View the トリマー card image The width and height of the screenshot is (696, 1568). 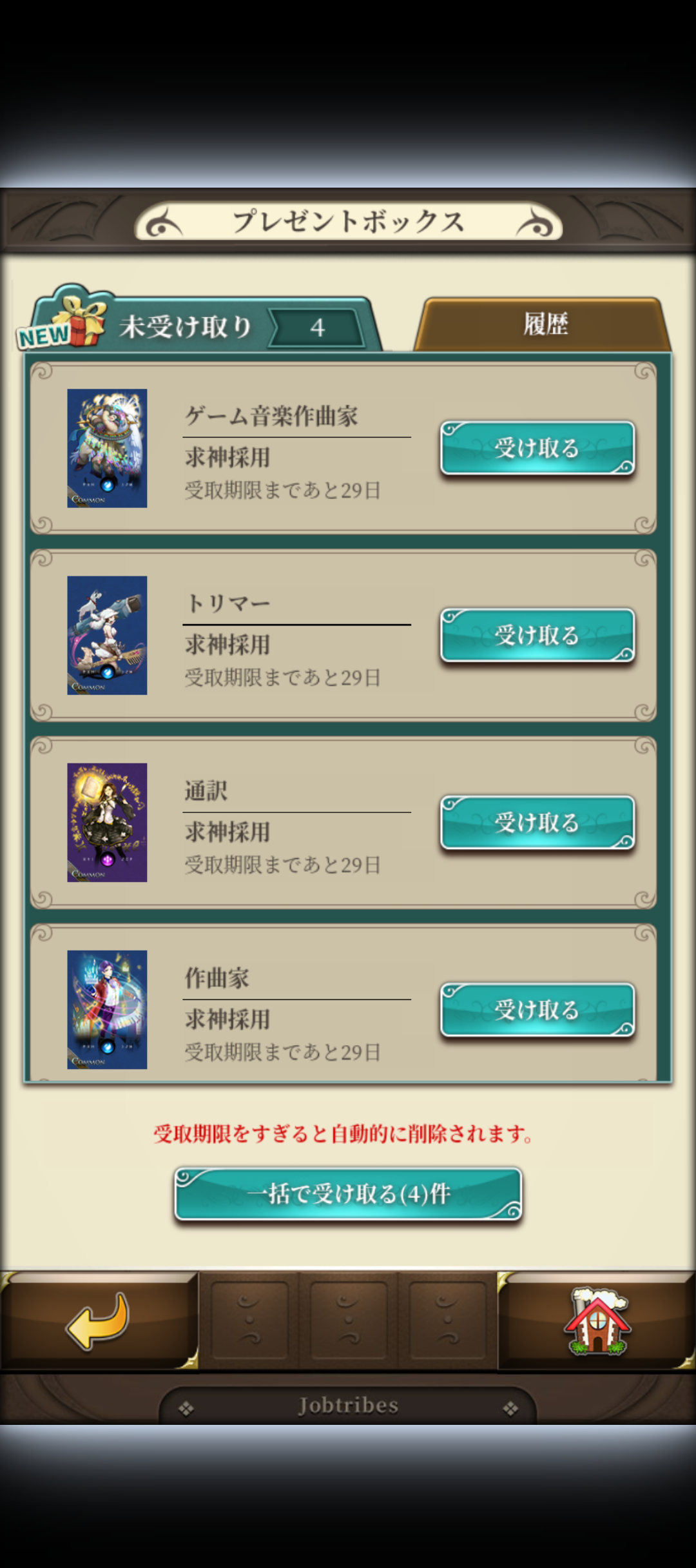(x=107, y=635)
